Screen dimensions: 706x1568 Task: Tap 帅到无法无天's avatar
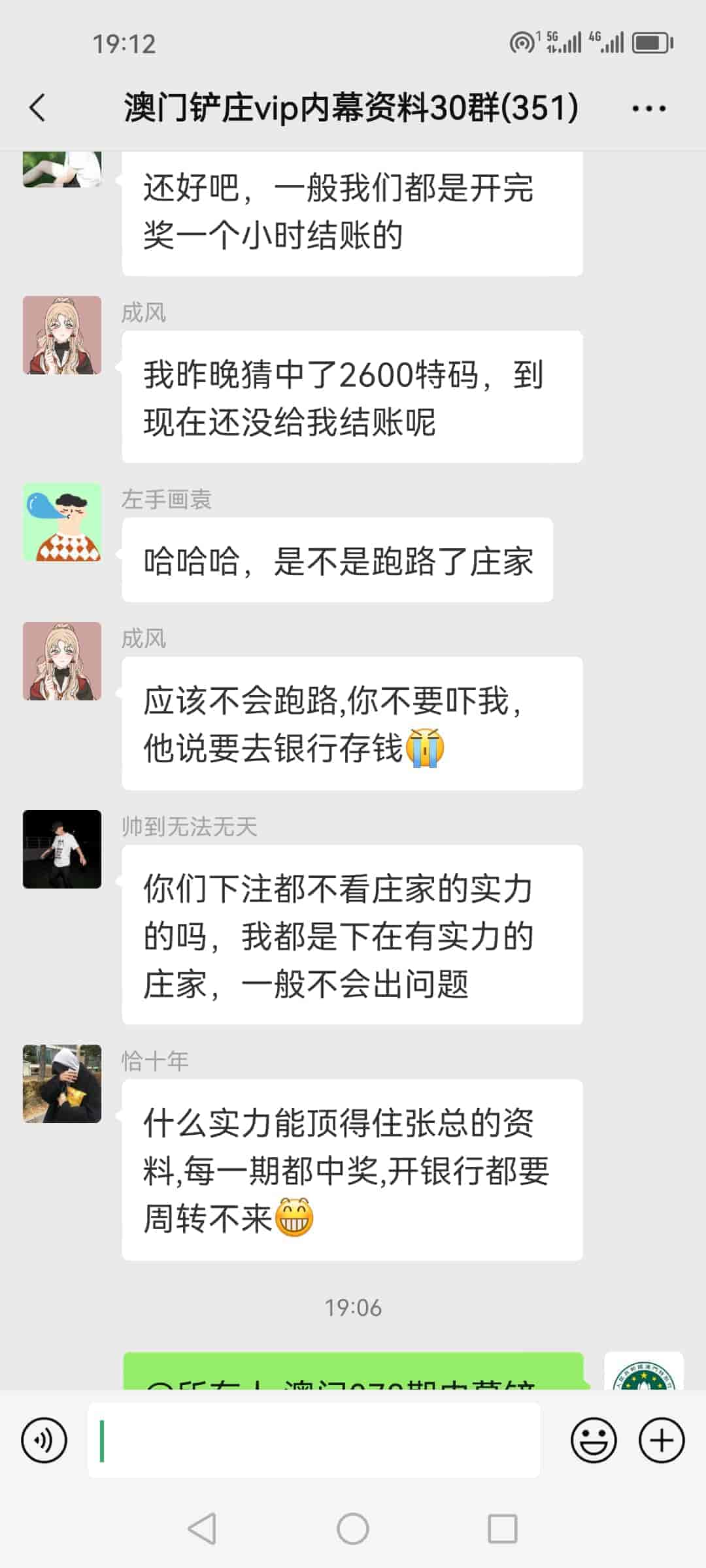coord(62,848)
